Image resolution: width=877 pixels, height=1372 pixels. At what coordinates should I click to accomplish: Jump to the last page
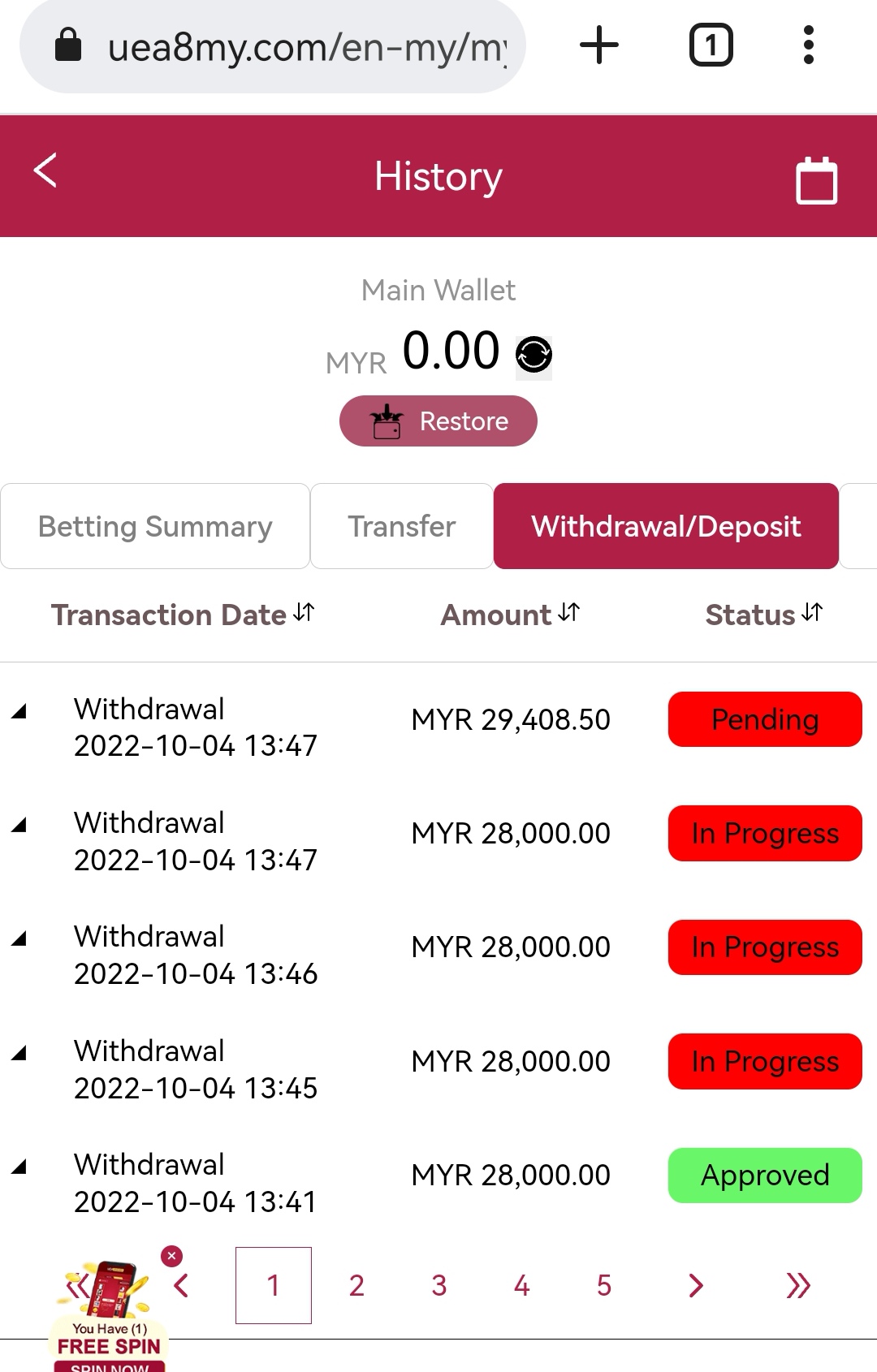coord(798,1285)
